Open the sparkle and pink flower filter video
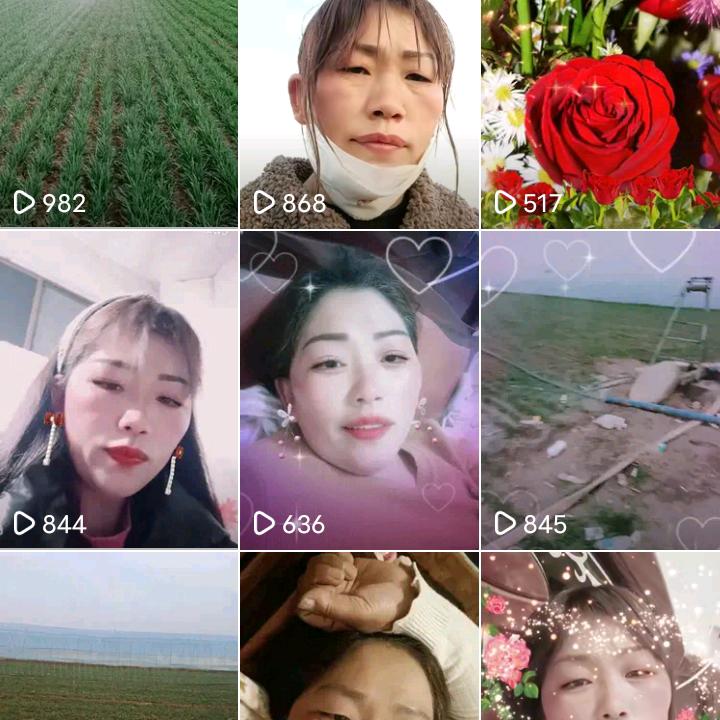The width and height of the screenshot is (720, 720). [x=600, y=636]
